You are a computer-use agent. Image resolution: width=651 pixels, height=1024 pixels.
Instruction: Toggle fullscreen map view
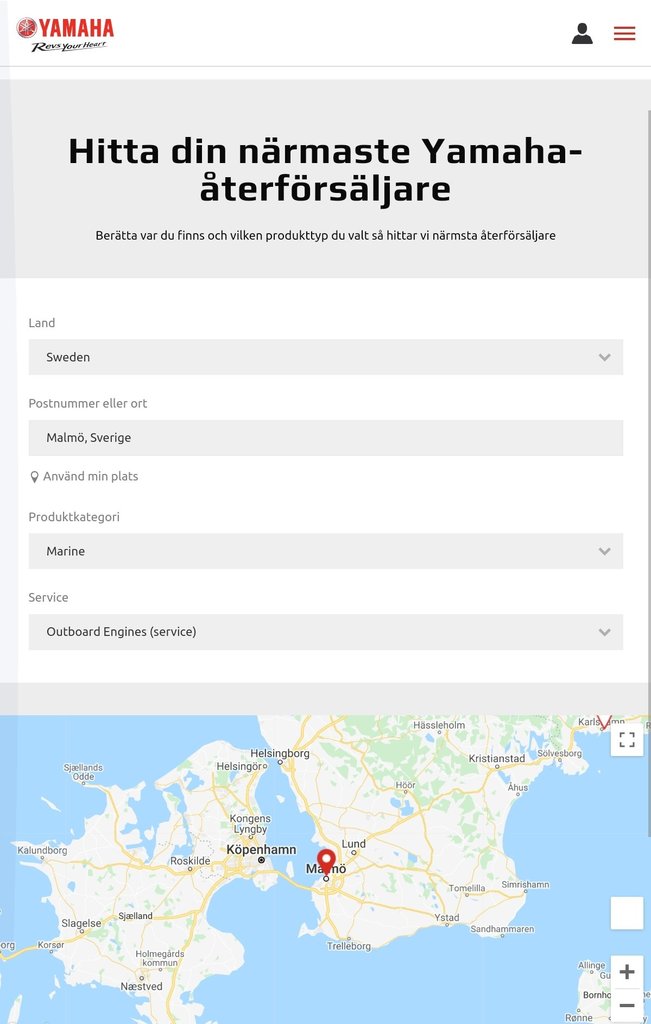627,740
